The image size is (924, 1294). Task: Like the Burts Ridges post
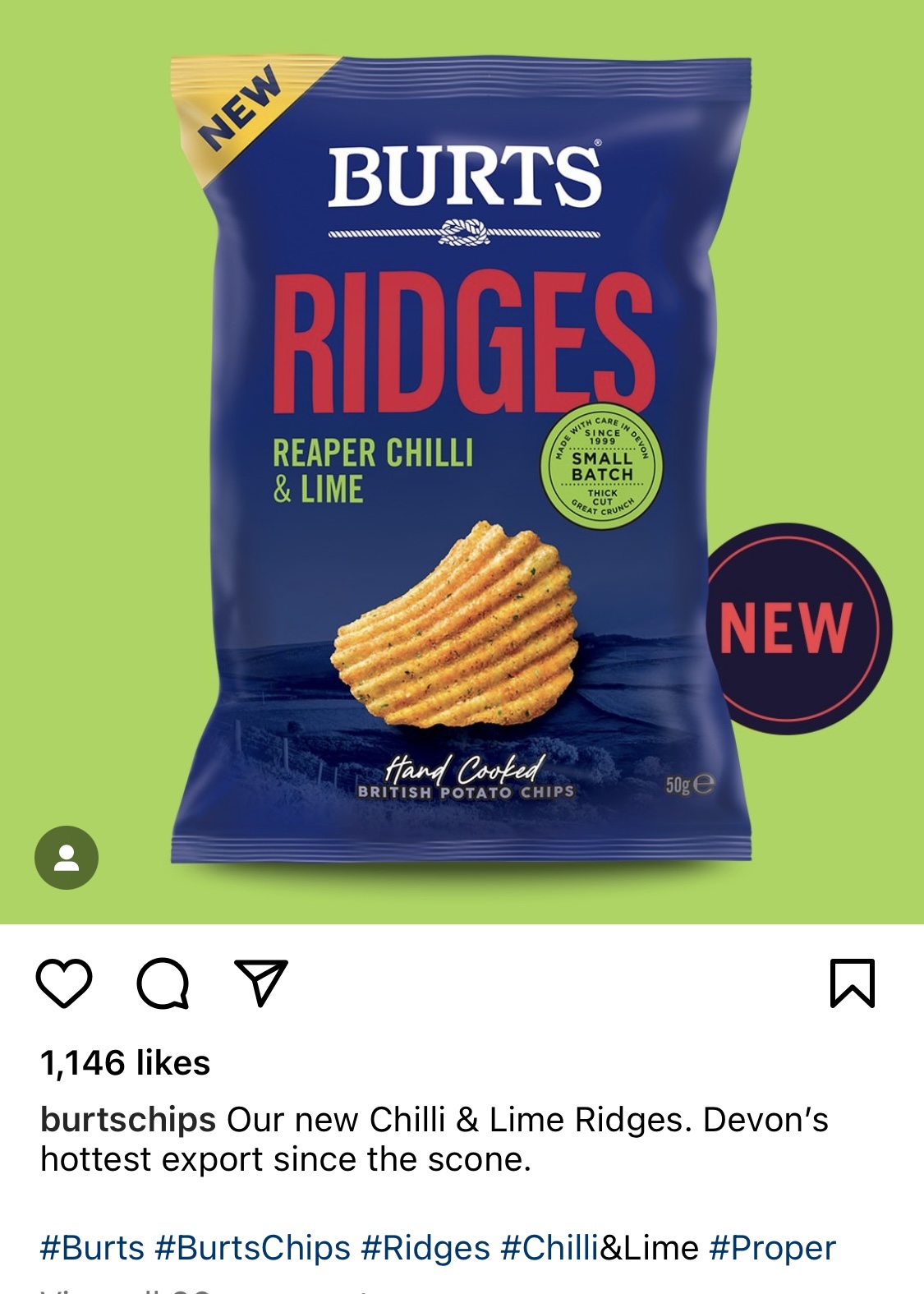coord(64,983)
